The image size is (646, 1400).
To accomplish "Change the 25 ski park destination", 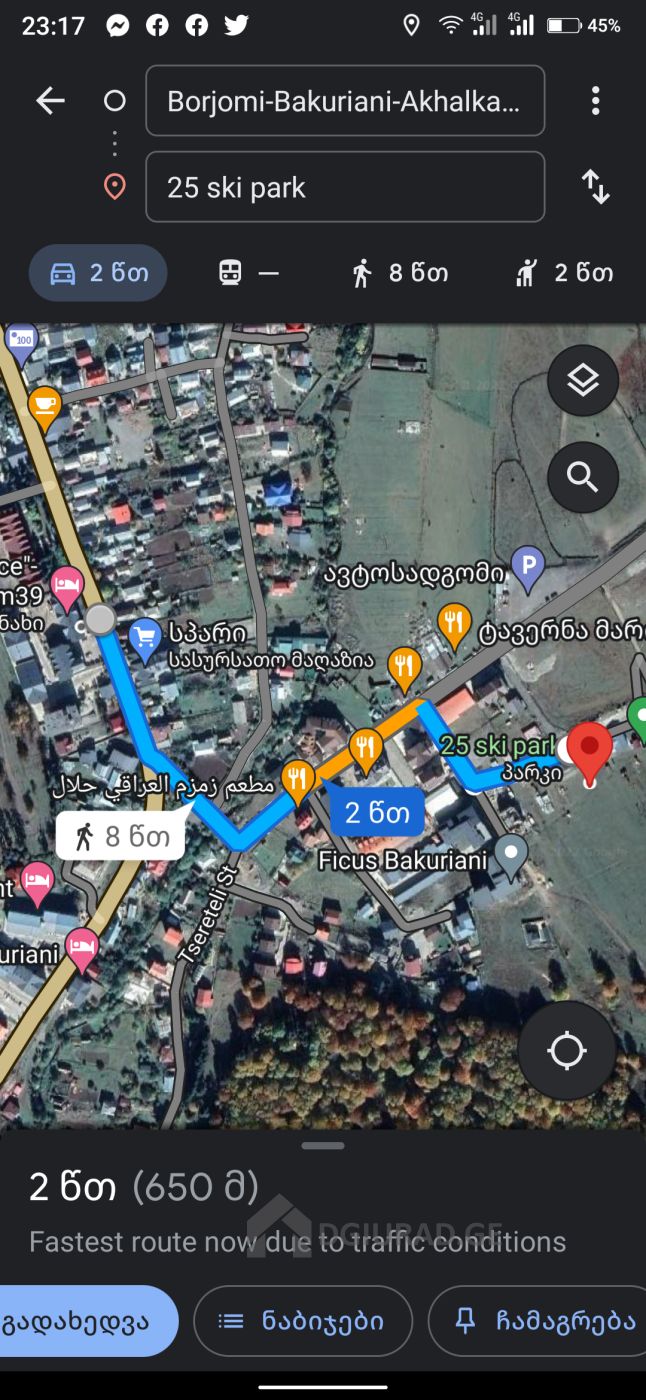I will pos(344,187).
